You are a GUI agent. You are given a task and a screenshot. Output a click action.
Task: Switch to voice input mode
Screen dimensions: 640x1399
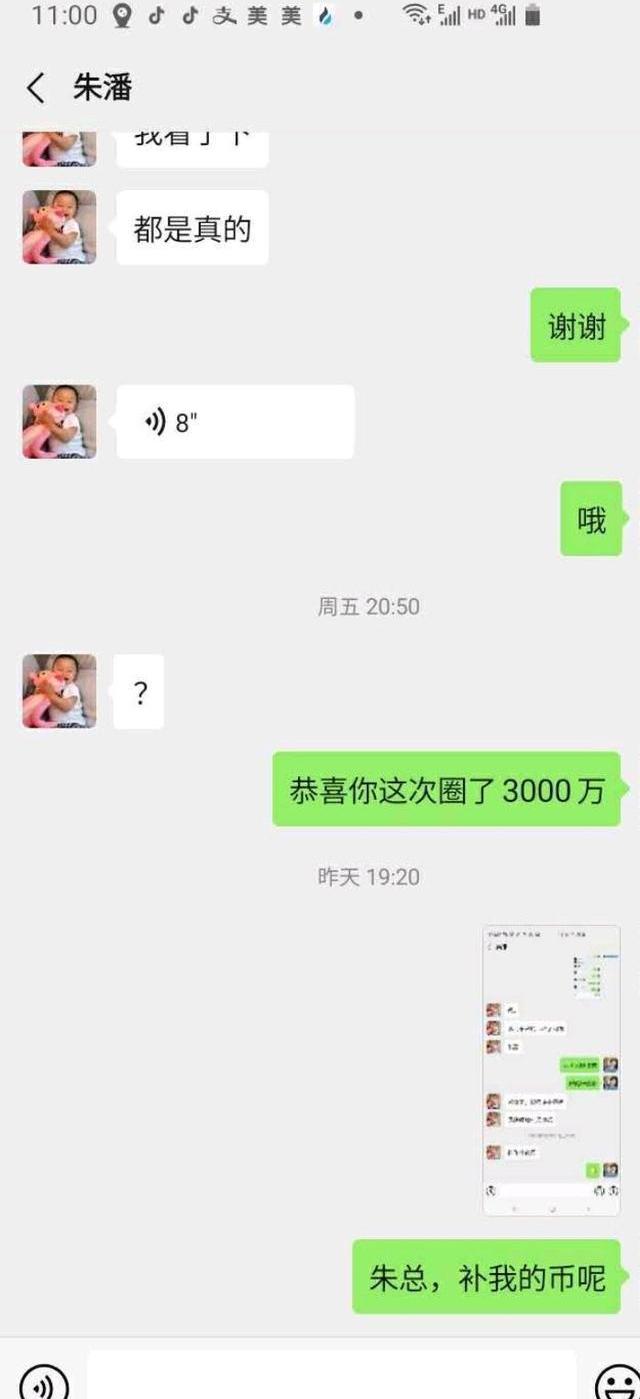tap(44, 1382)
